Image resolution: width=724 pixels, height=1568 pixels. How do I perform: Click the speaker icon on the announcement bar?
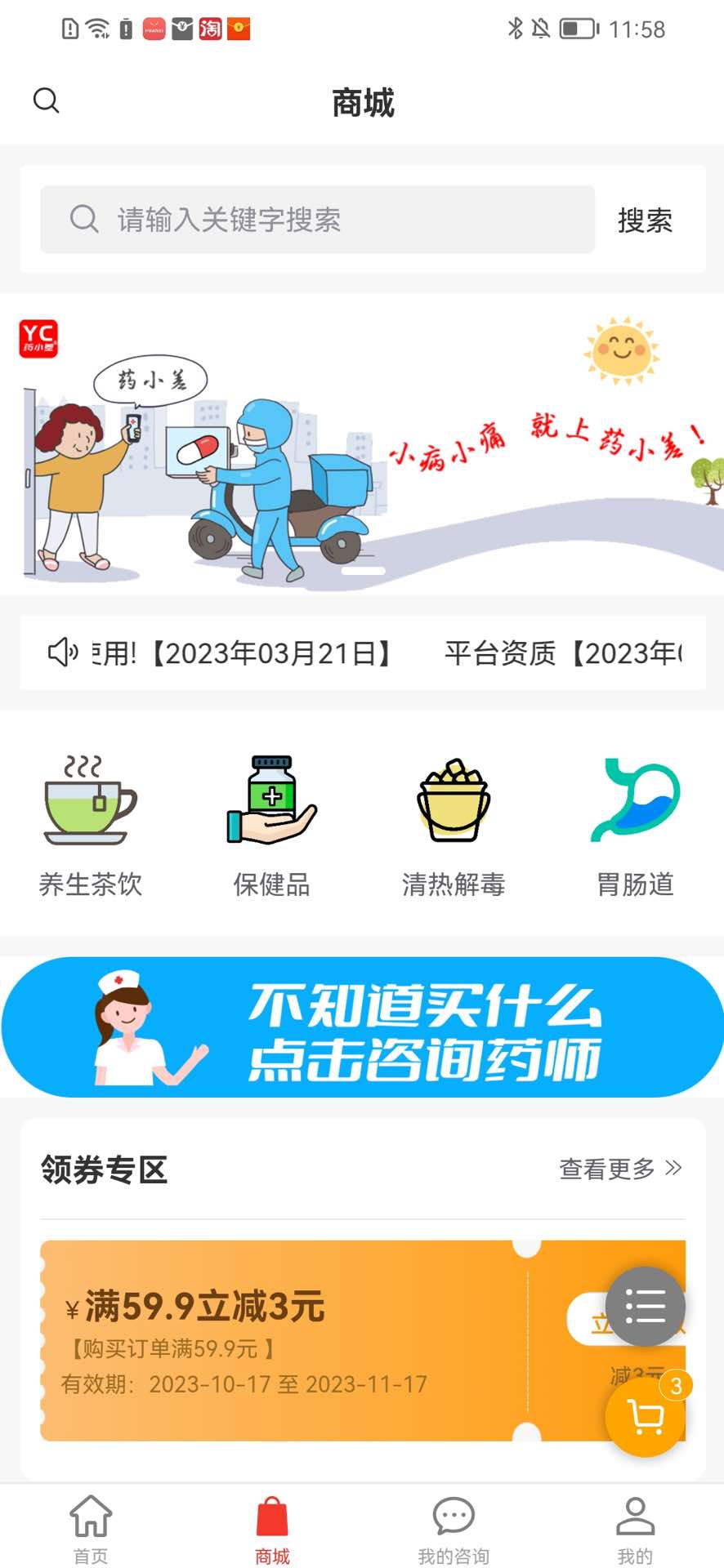pos(62,653)
